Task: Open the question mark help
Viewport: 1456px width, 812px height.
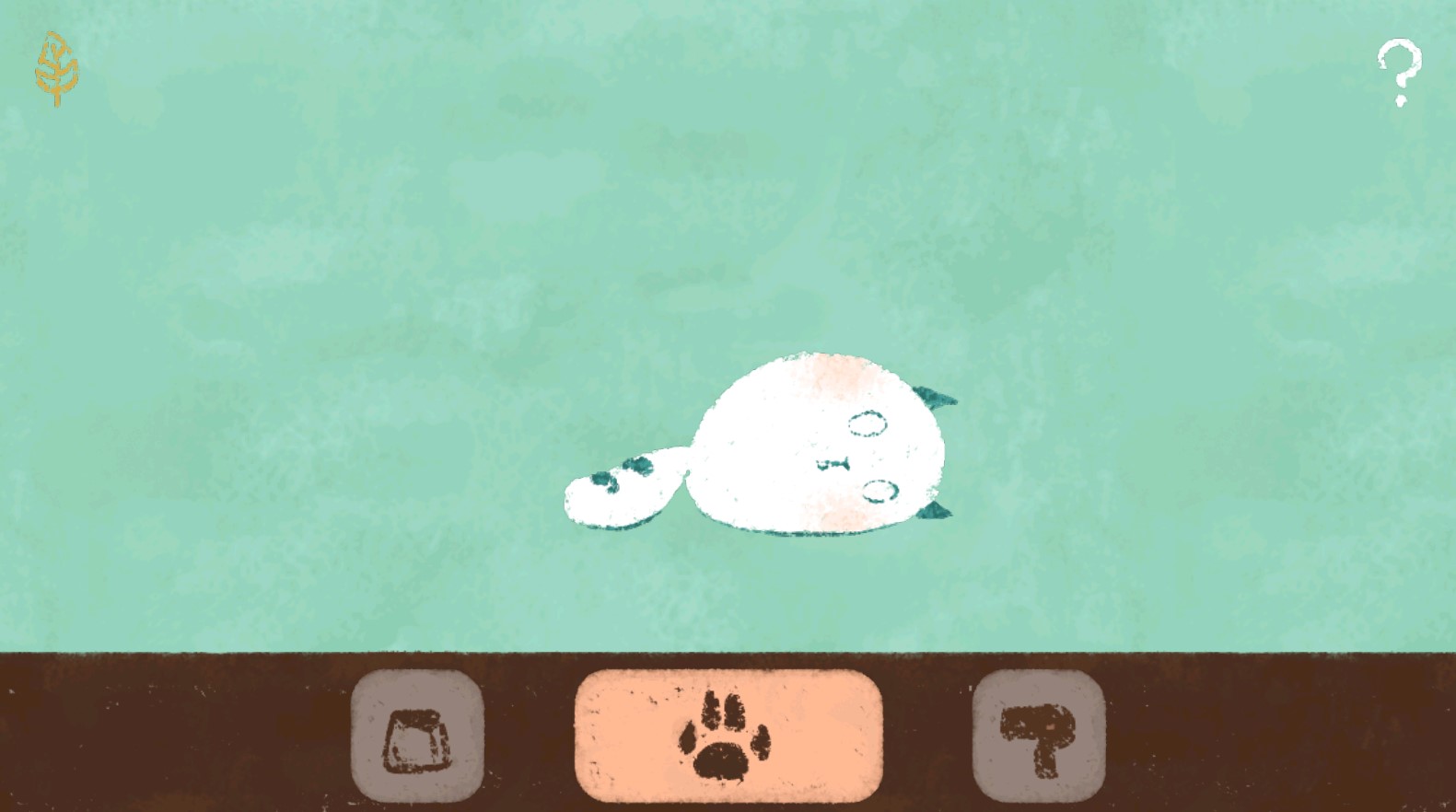Action: [x=1399, y=72]
